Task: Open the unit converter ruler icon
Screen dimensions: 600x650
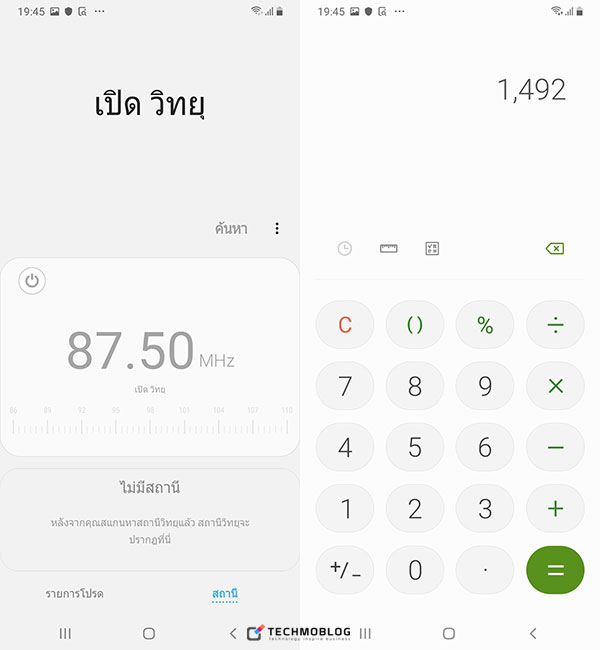Action: 389,249
